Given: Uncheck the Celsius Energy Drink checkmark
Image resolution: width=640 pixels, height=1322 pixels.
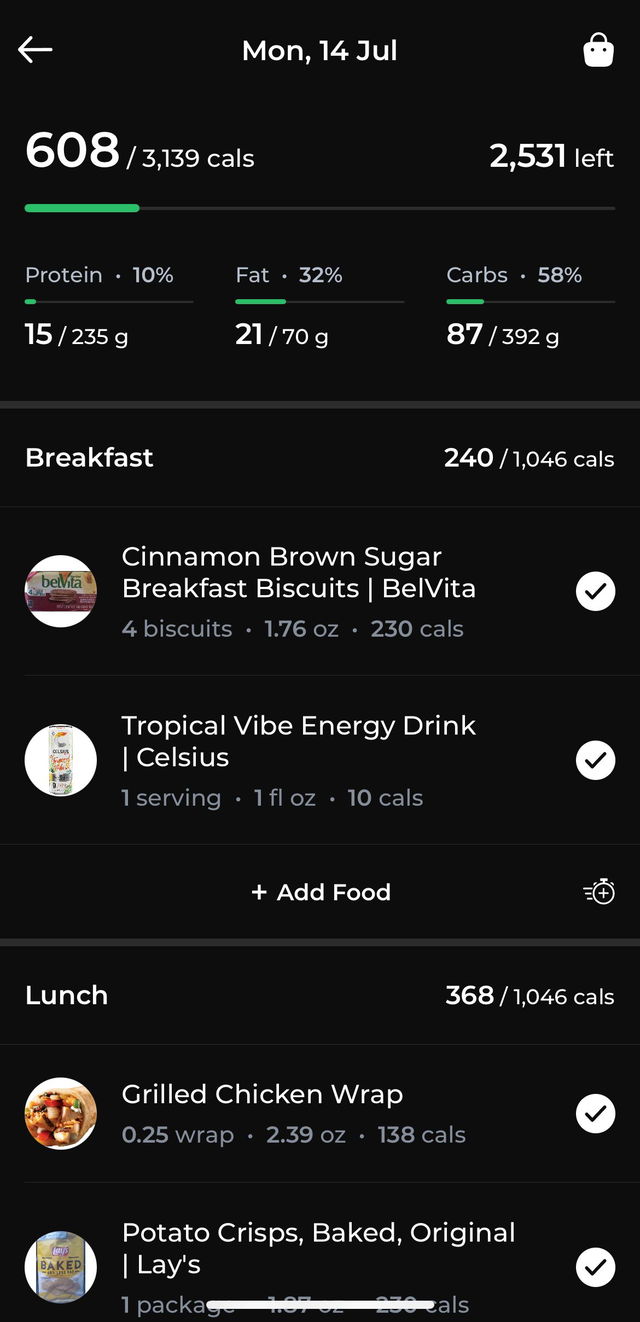Looking at the screenshot, I should pos(595,760).
